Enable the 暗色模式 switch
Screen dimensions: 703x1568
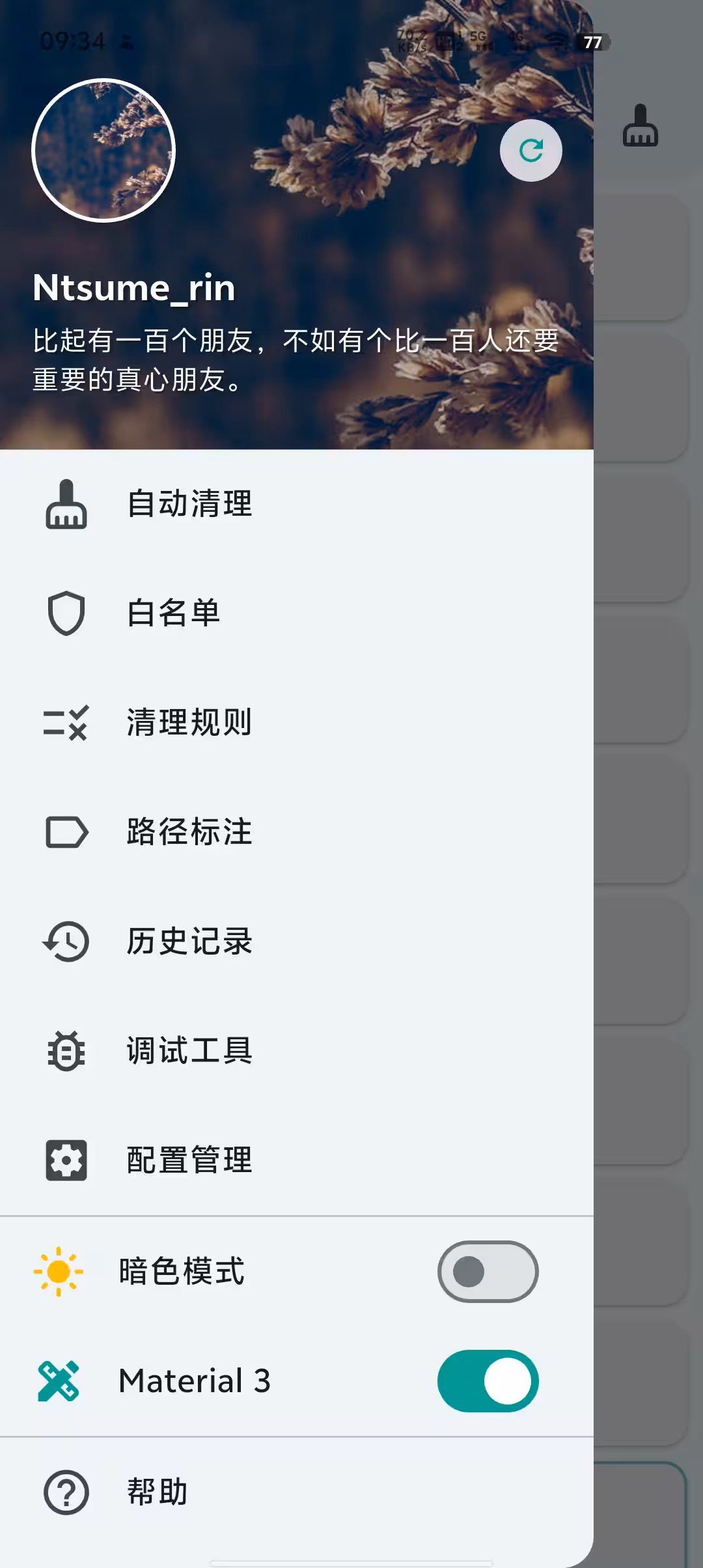click(x=487, y=1270)
